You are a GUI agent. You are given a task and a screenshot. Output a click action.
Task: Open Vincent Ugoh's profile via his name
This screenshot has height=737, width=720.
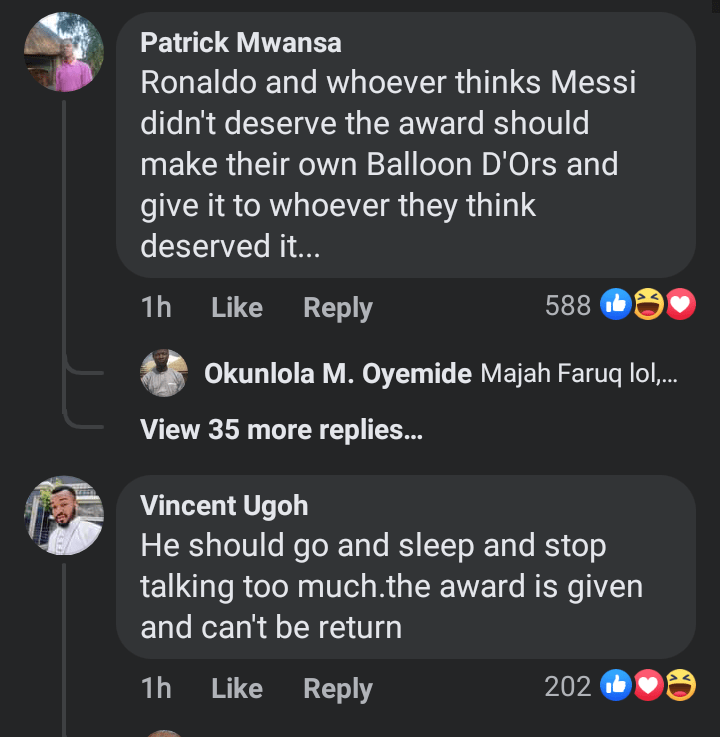click(x=224, y=505)
